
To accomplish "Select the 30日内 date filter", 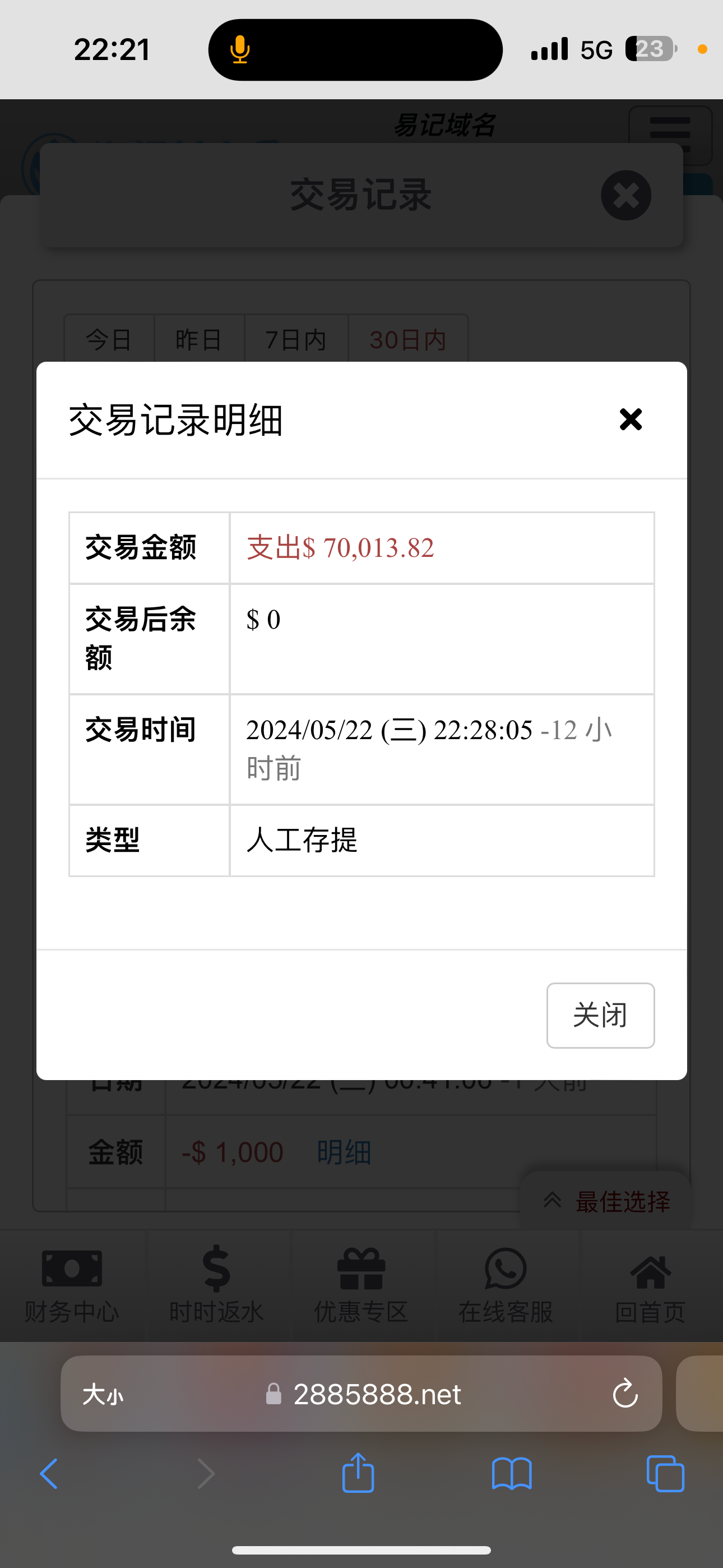I will 408,340.
